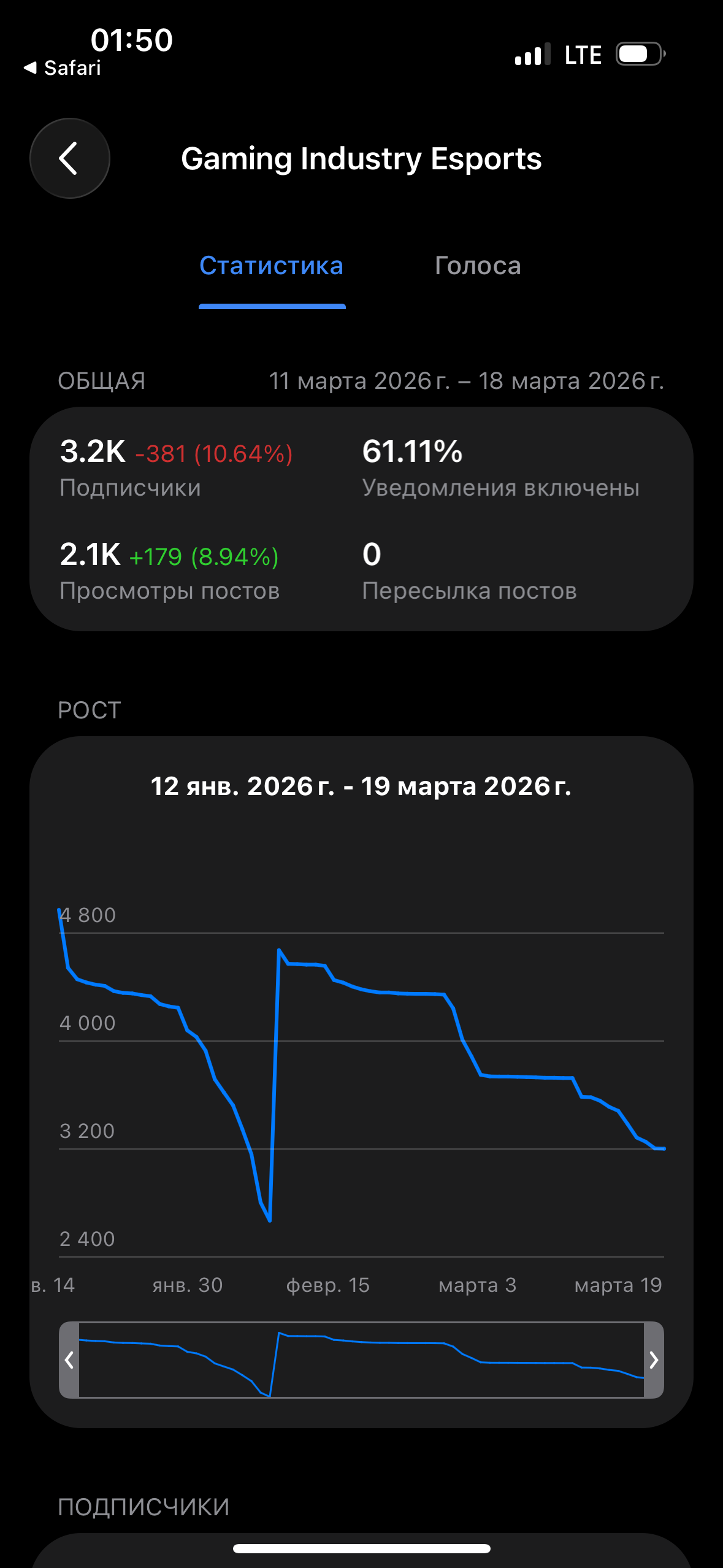Return to Safari via the status bar breadcrumb
Screen dimensions: 723x1568
[x=63, y=67]
